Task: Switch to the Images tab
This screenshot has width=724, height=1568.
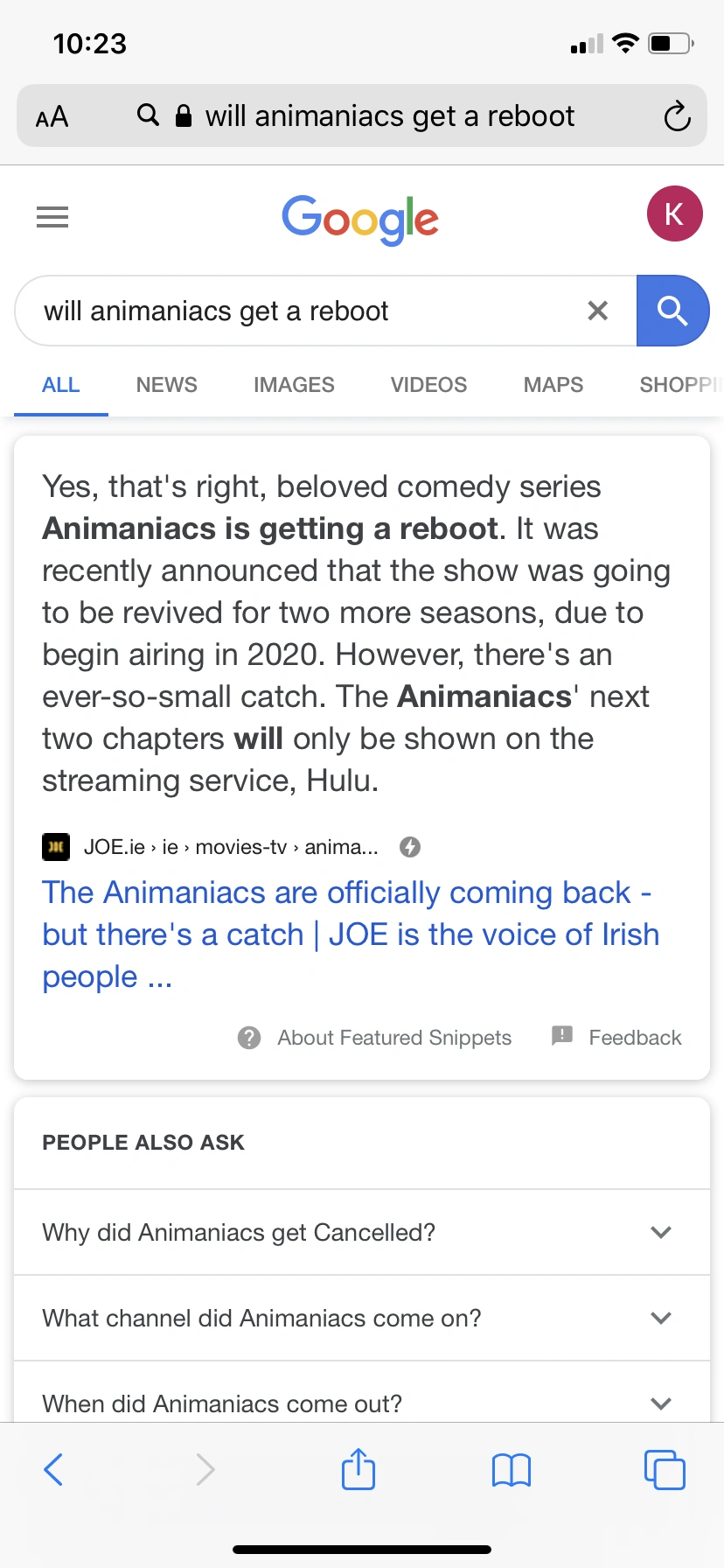Action: pyautogui.click(x=294, y=385)
